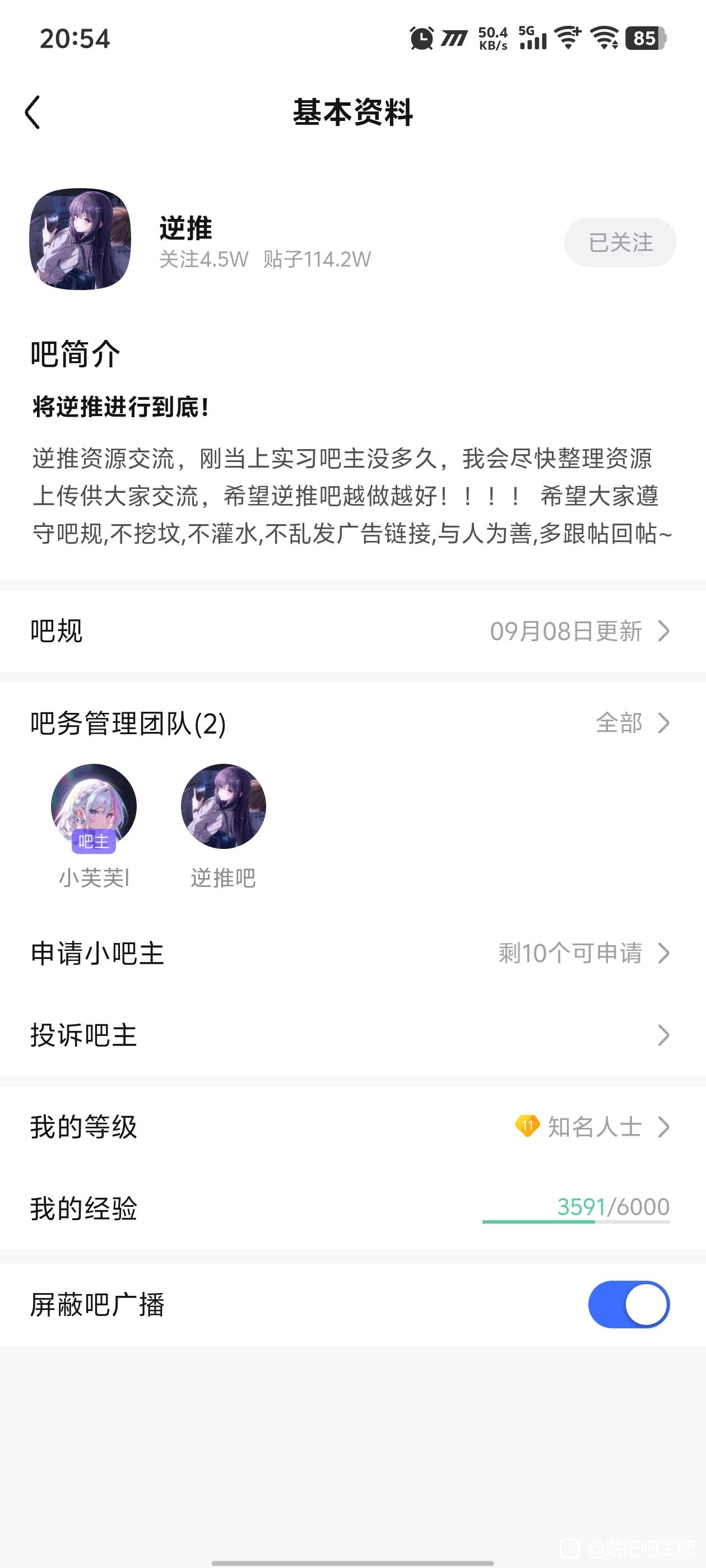706x1568 pixels.
Task: Go back from the 基本资料 page
Action: pyautogui.click(x=33, y=113)
